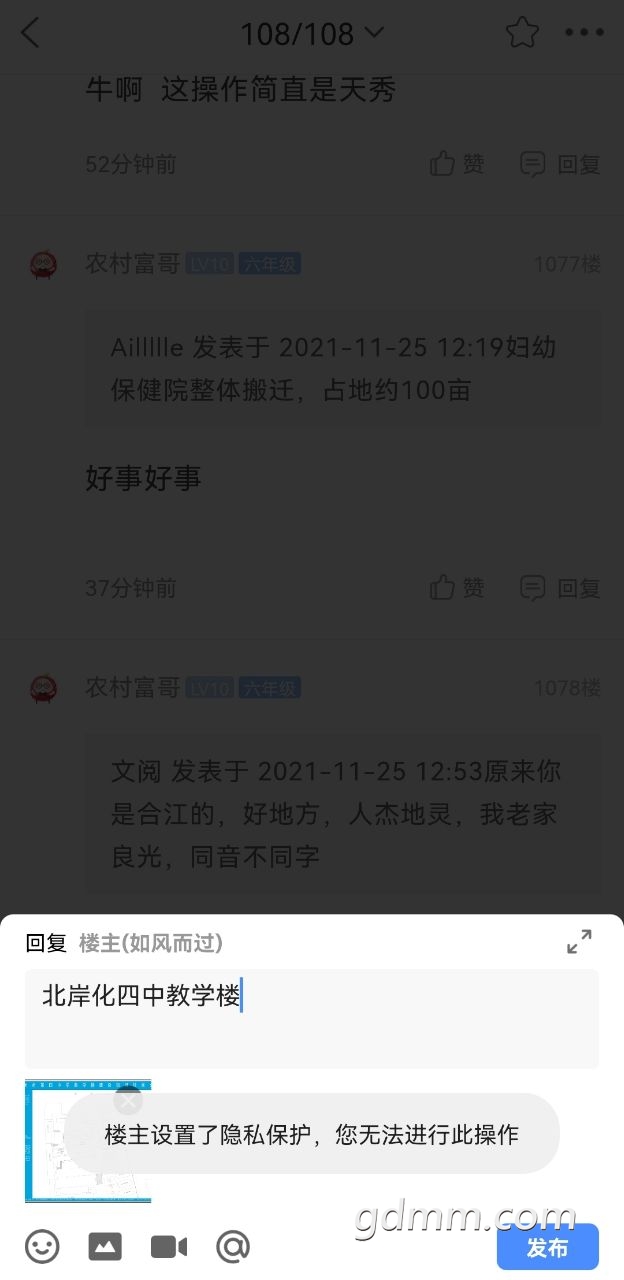Open 农村富哥's avatar on 1078楼

(x=44, y=688)
